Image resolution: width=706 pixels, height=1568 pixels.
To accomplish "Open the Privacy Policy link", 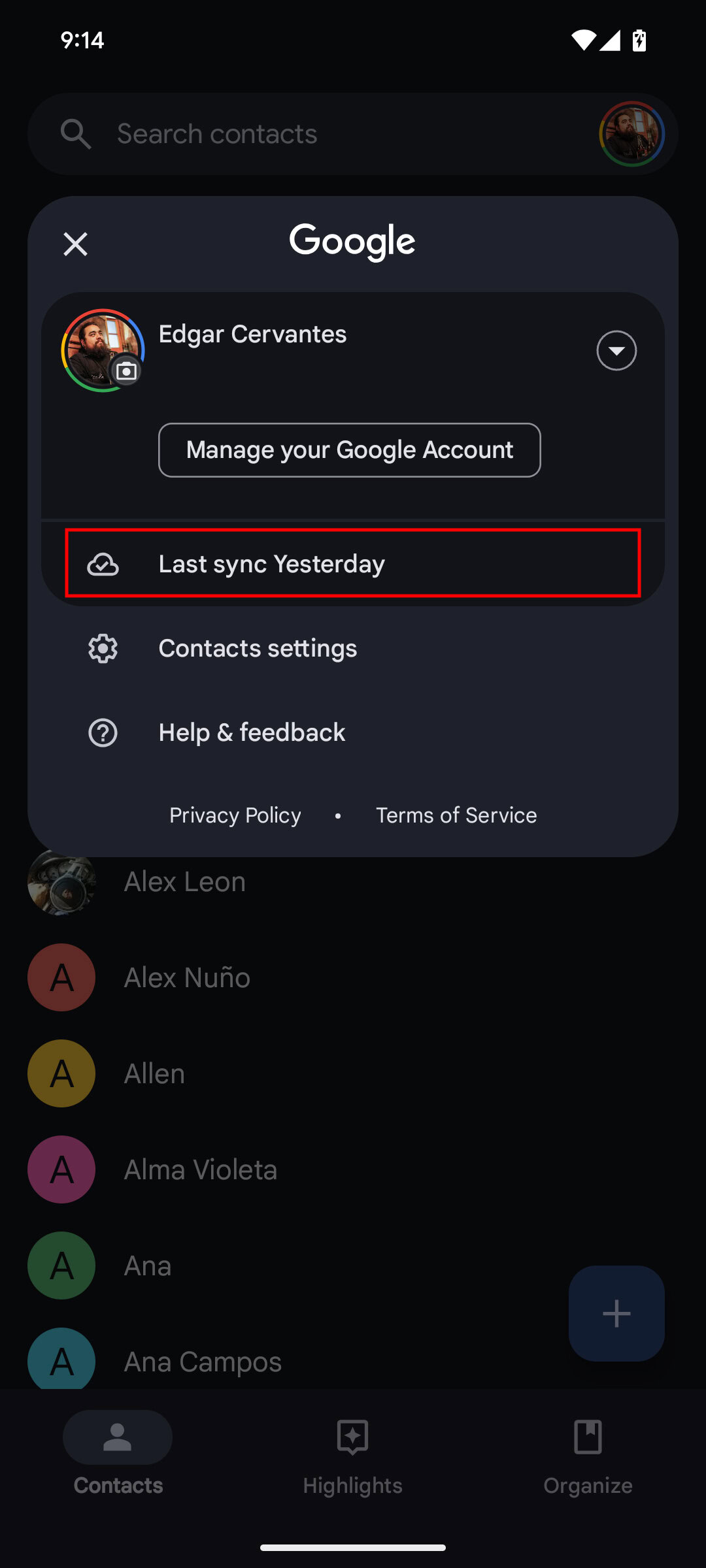I will (235, 815).
